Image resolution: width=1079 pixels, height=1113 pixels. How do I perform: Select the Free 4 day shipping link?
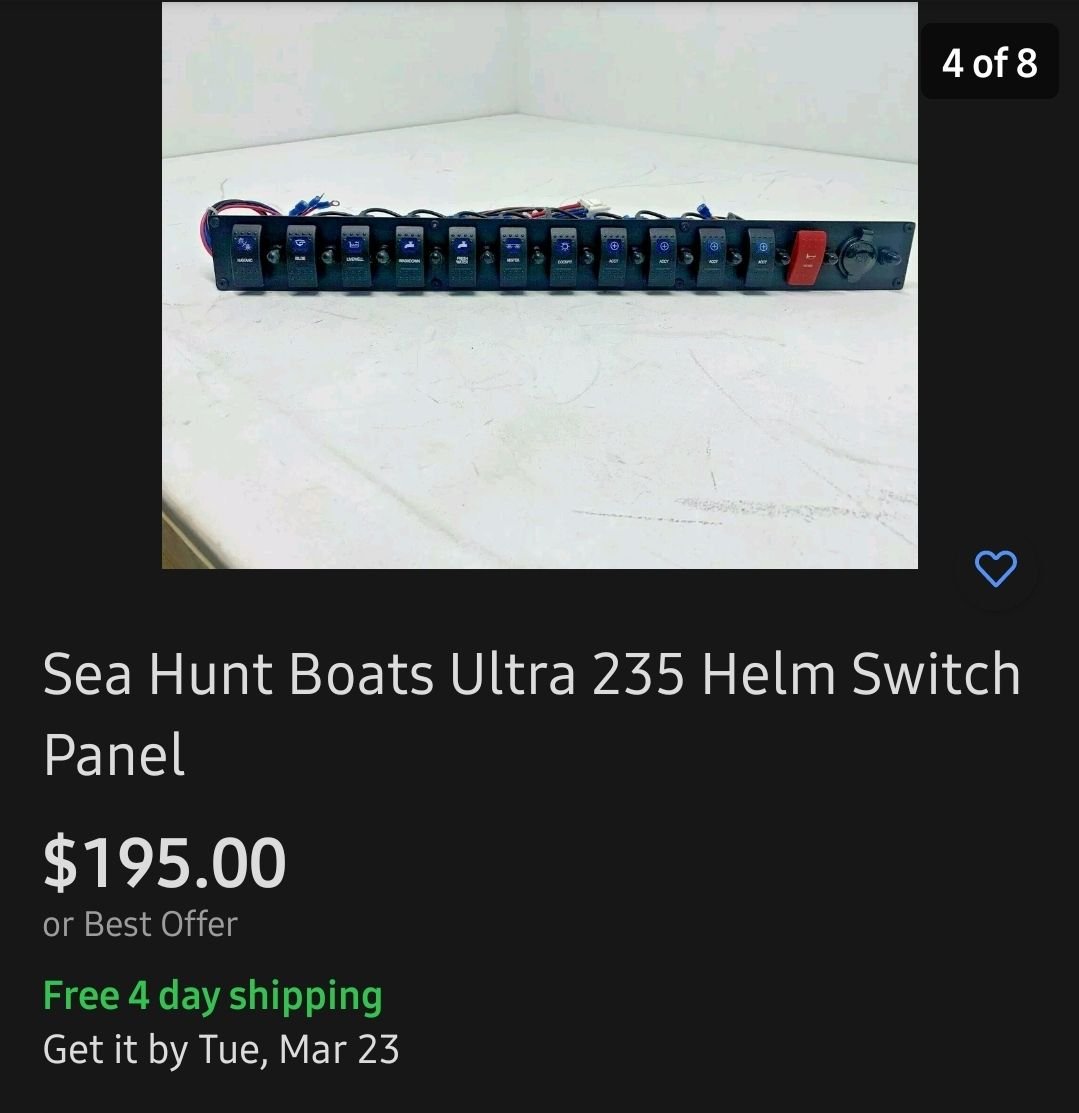click(211, 995)
